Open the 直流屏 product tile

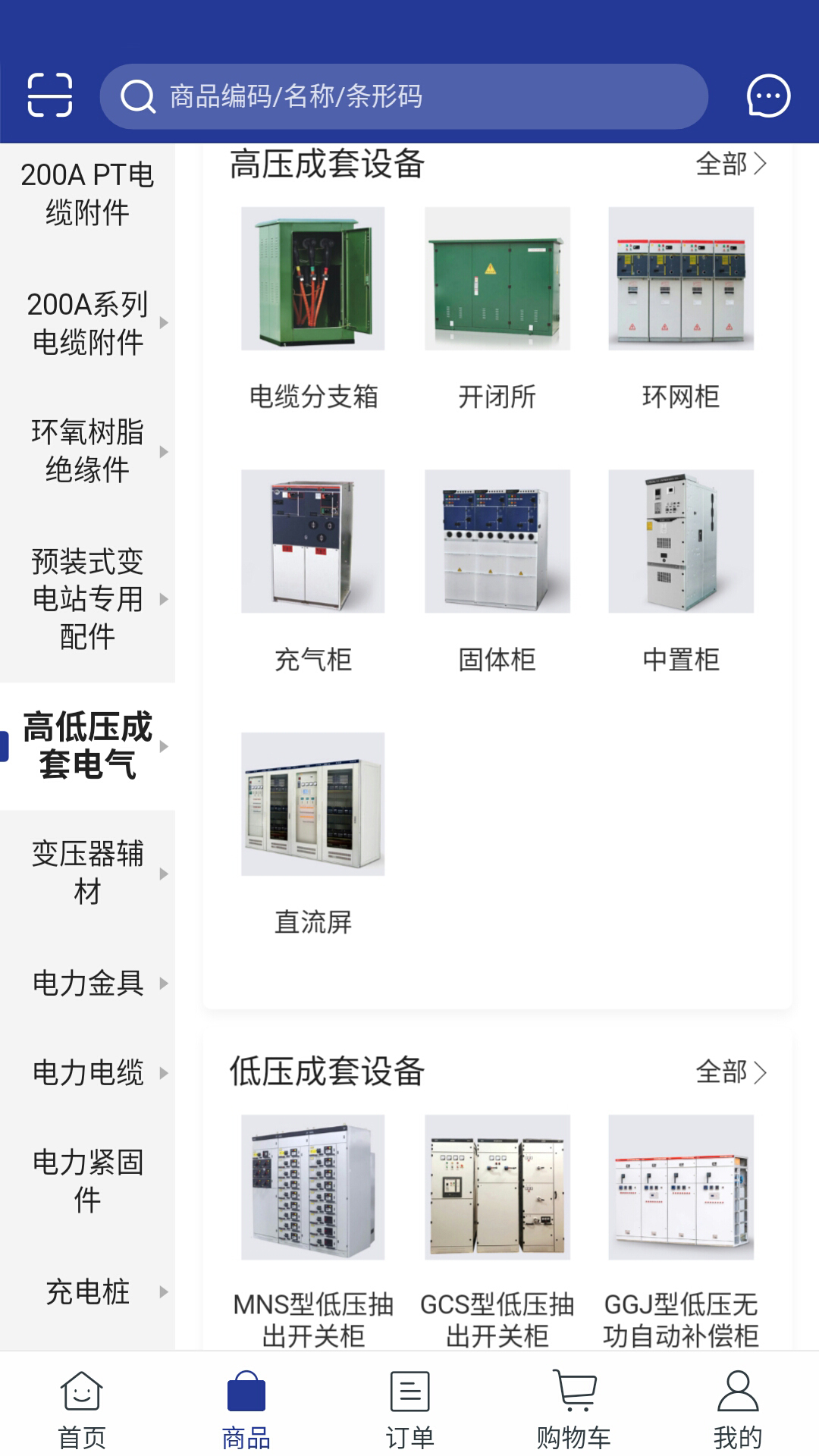313,833
